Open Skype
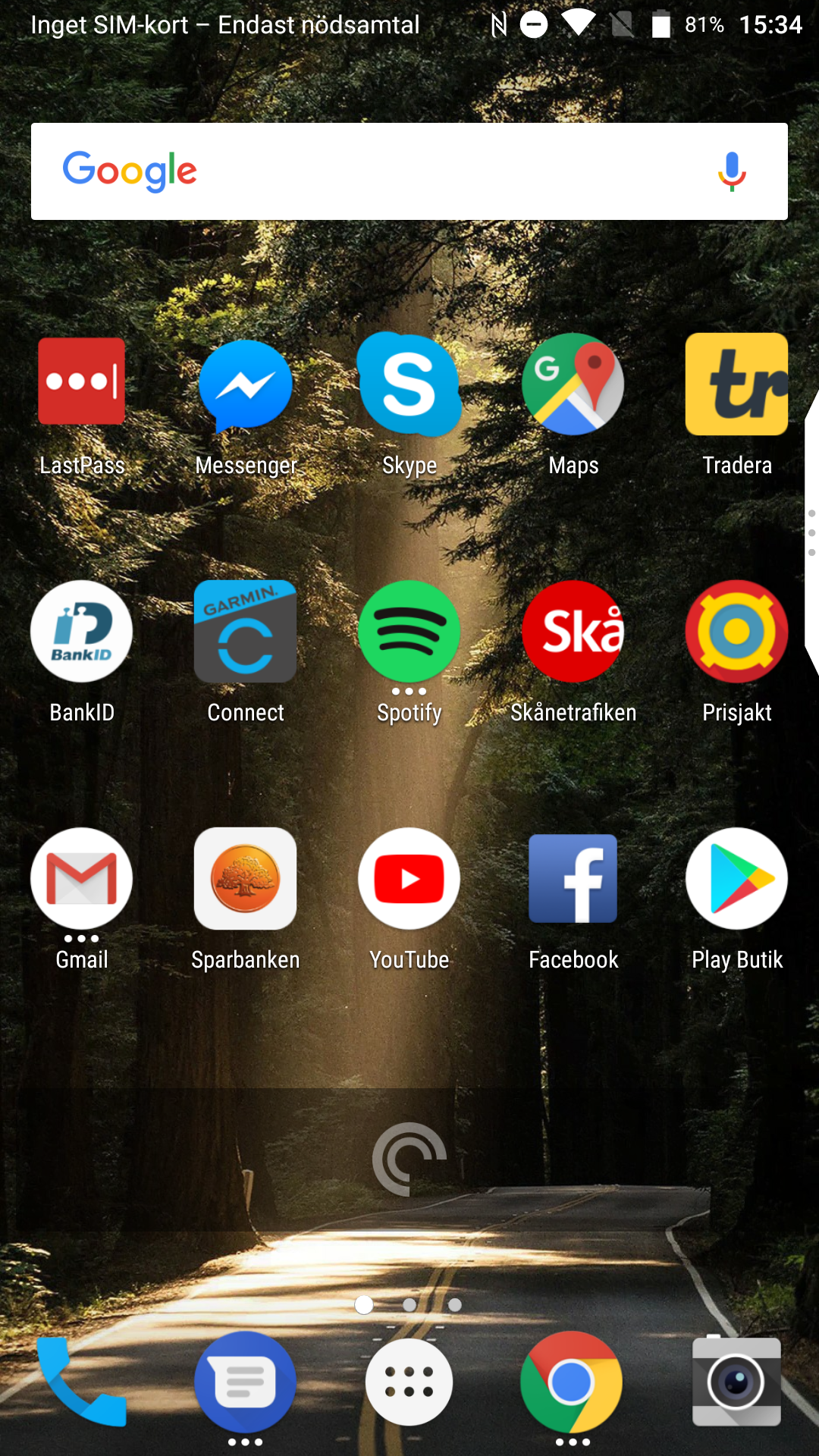The width and height of the screenshot is (819, 1456). point(409,384)
